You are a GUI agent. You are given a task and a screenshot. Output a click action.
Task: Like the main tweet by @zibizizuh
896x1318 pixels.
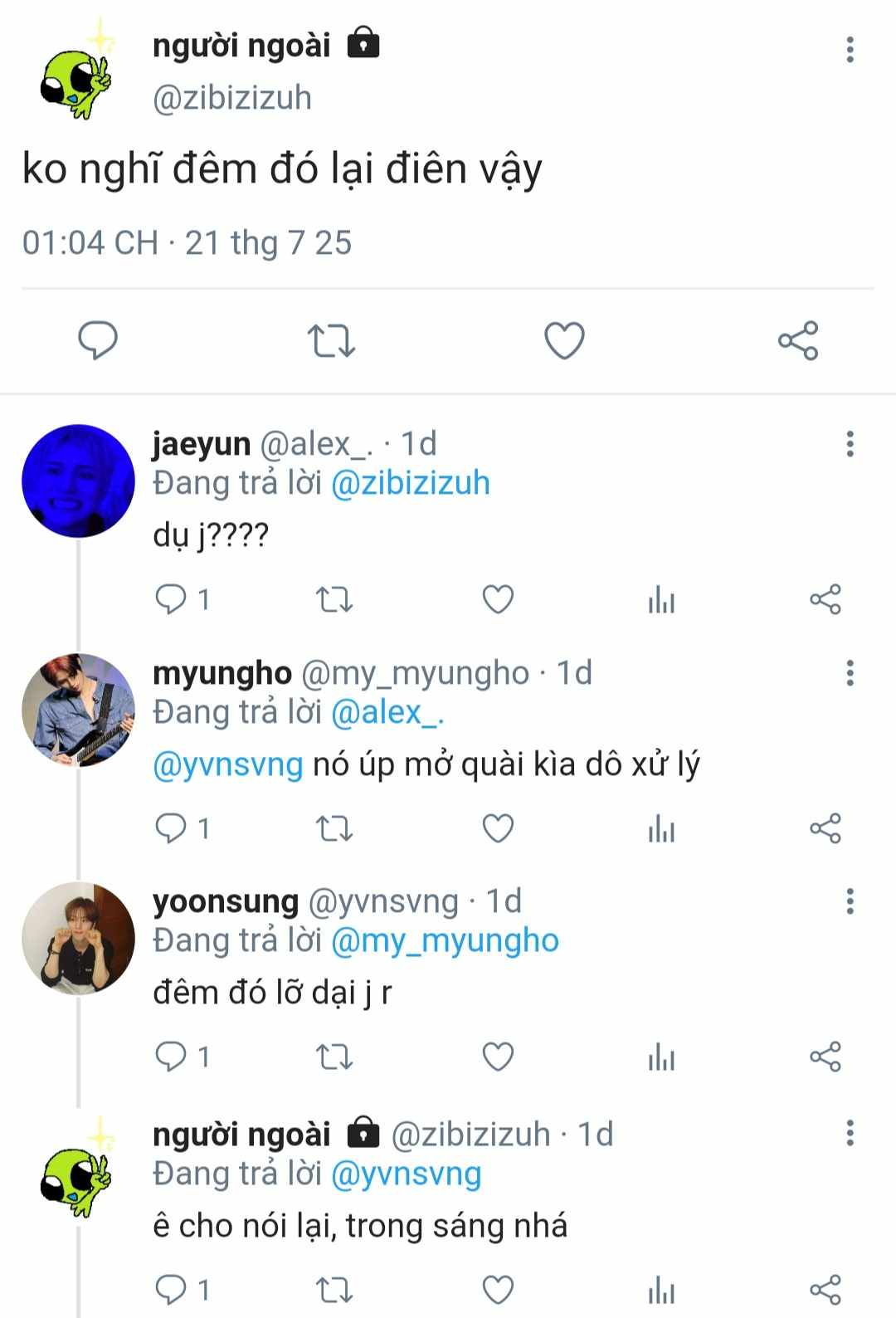tap(564, 340)
